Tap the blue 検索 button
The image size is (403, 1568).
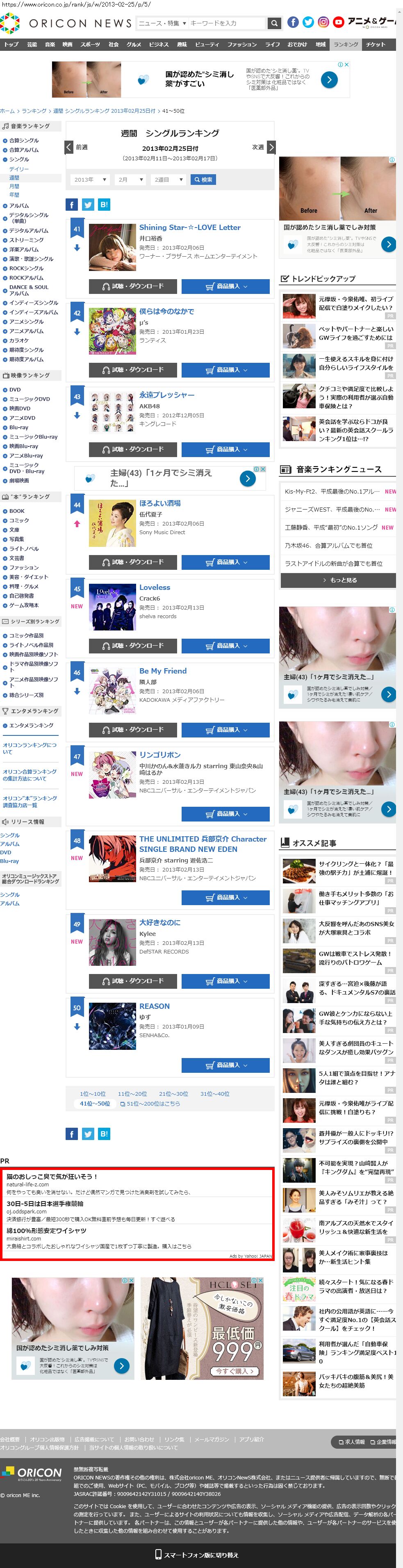(203, 180)
